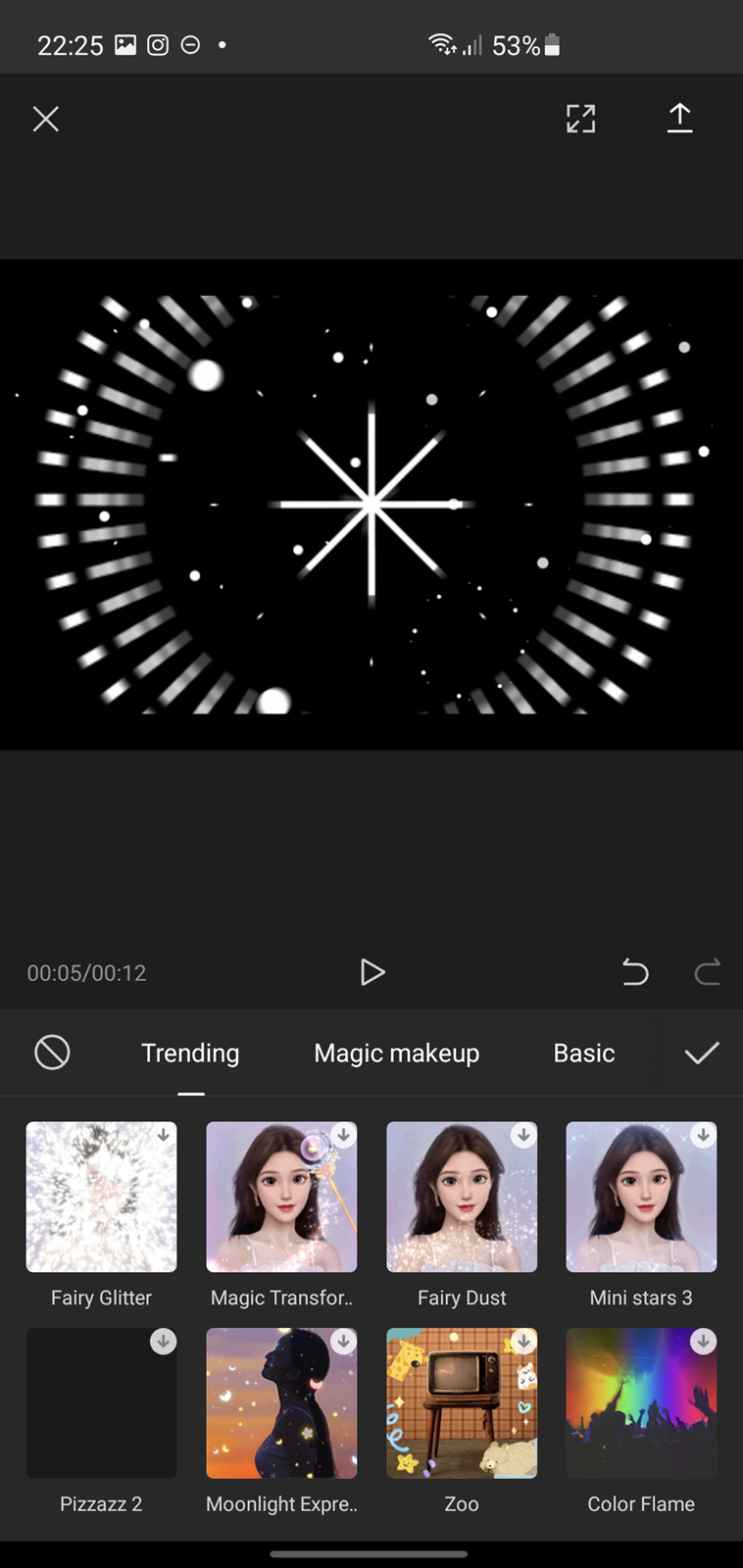743x1568 pixels.
Task: Redo the last edit
Action: (707, 972)
